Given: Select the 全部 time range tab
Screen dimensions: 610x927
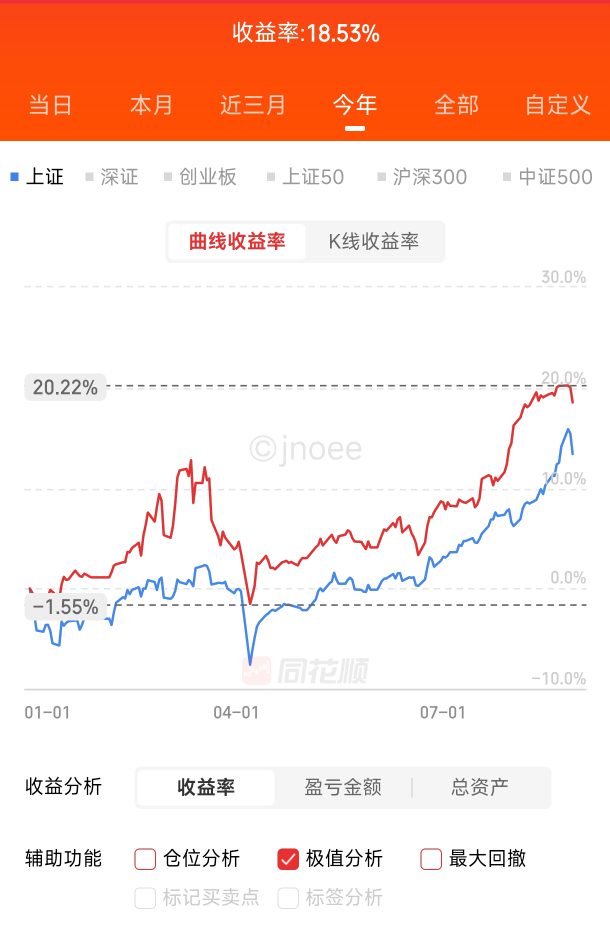Looking at the screenshot, I should (456, 105).
